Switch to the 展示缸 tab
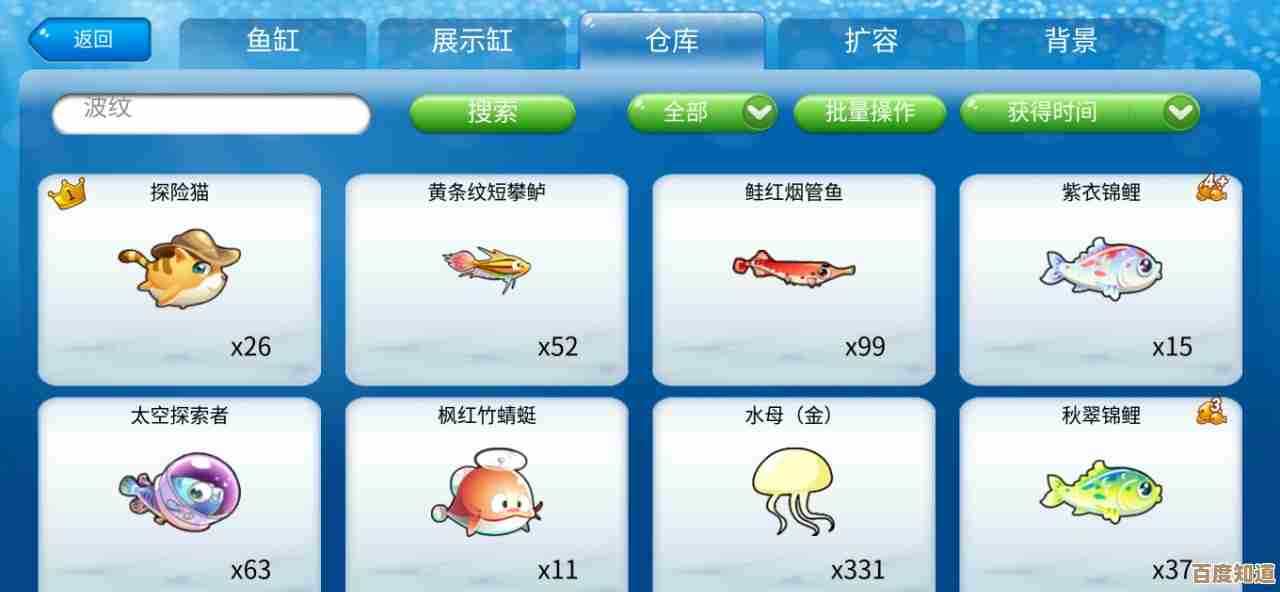 472,42
